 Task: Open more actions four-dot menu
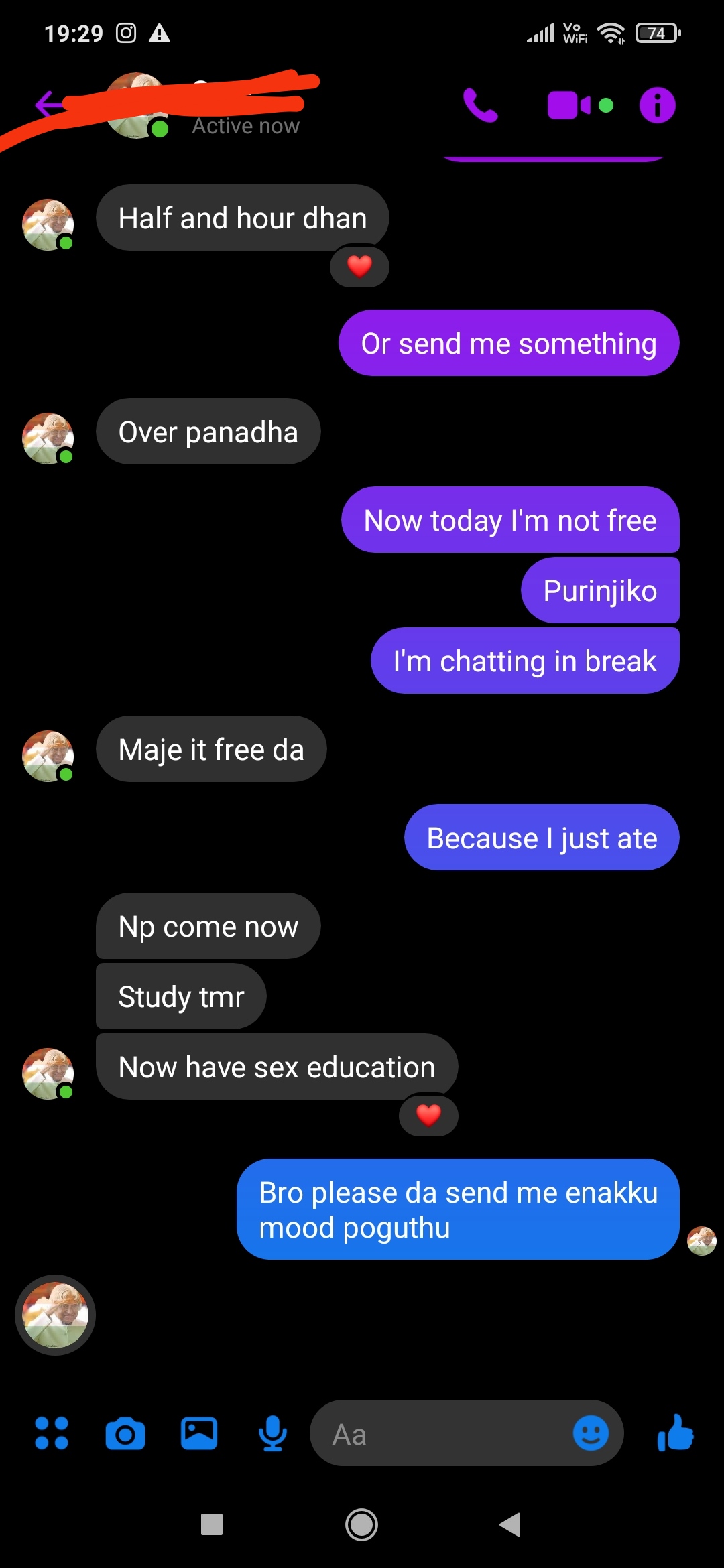pyautogui.click(x=52, y=1433)
